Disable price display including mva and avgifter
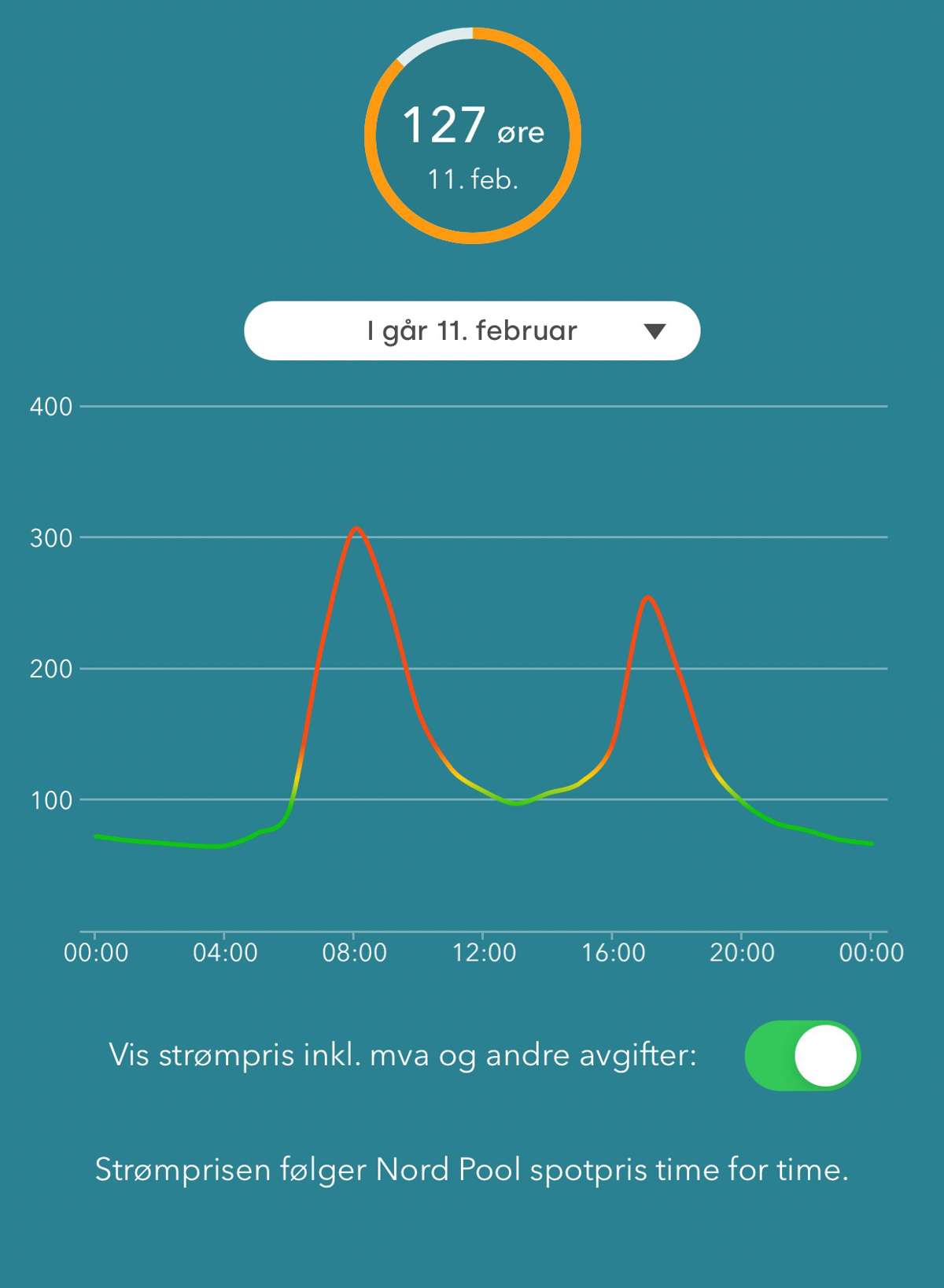The image size is (944, 1288). click(802, 1055)
